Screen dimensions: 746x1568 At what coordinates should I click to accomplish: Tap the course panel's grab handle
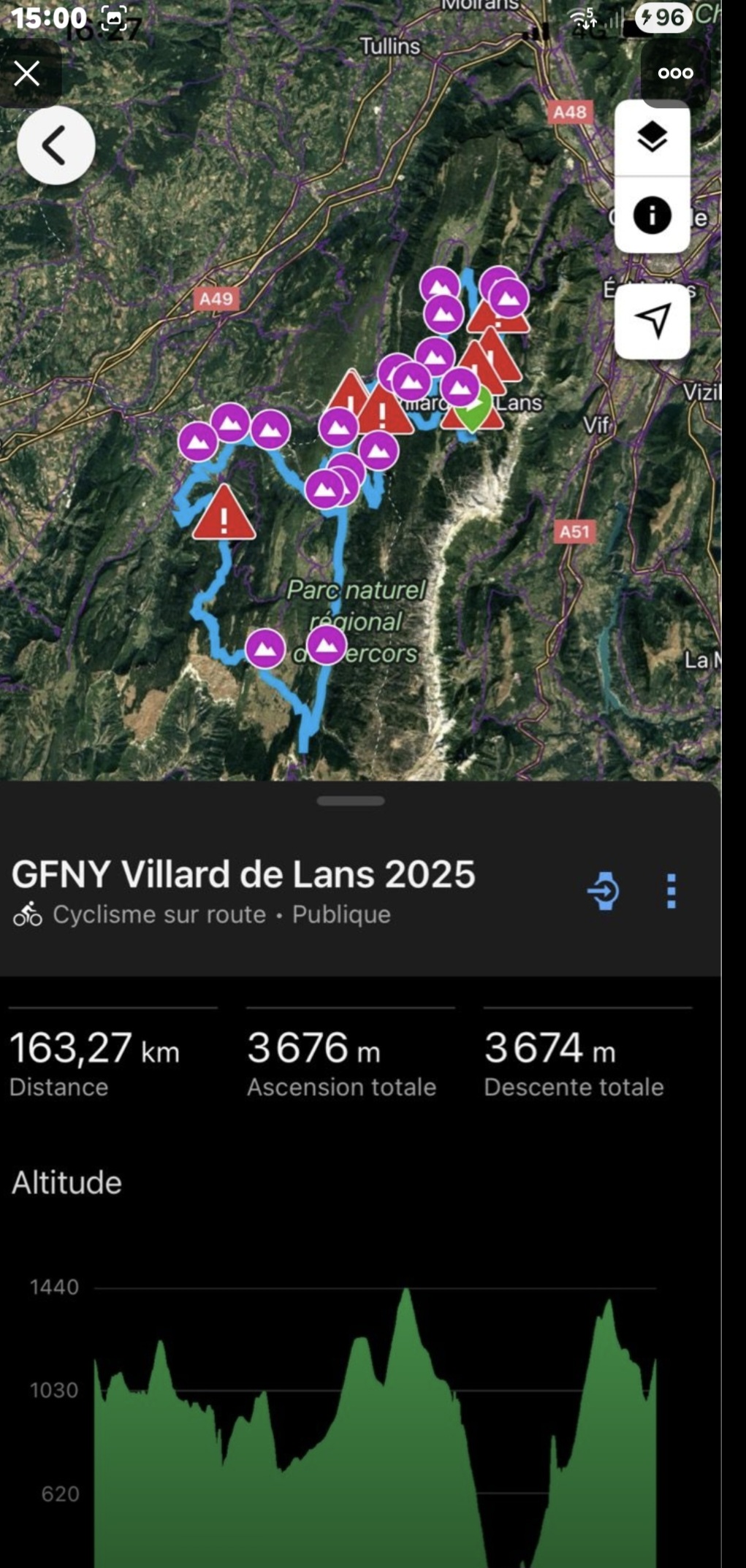pyautogui.click(x=351, y=801)
